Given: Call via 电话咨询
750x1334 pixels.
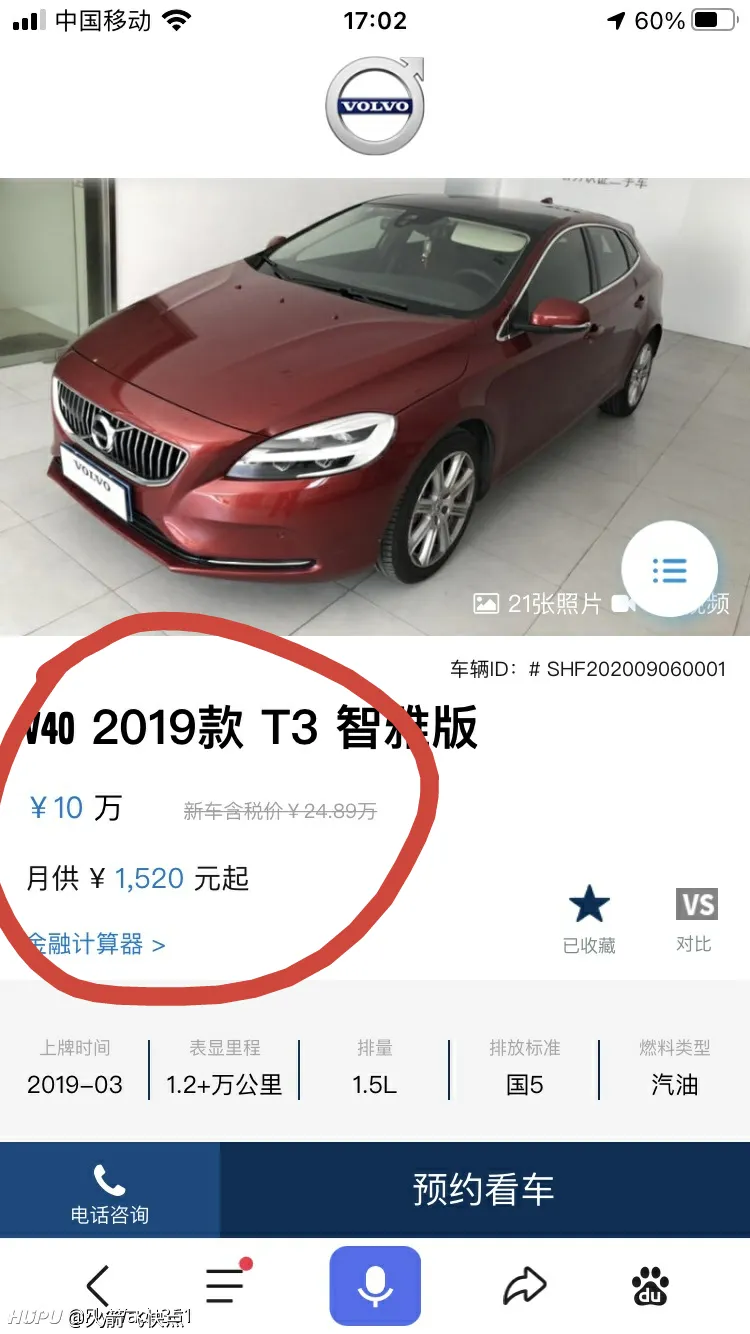Looking at the screenshot, I should (x=109, y=1192).
